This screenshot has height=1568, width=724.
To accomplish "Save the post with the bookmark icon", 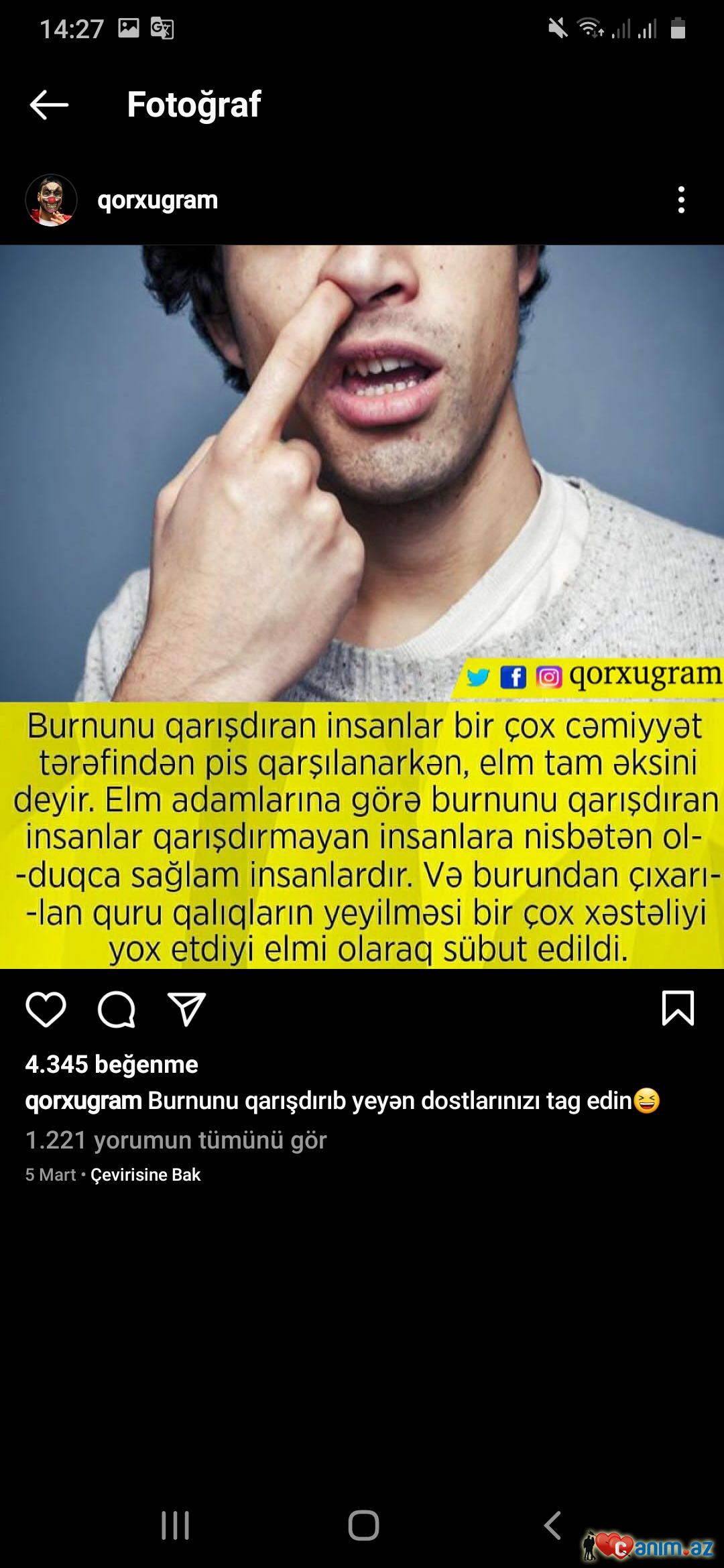I will 678,1008.
